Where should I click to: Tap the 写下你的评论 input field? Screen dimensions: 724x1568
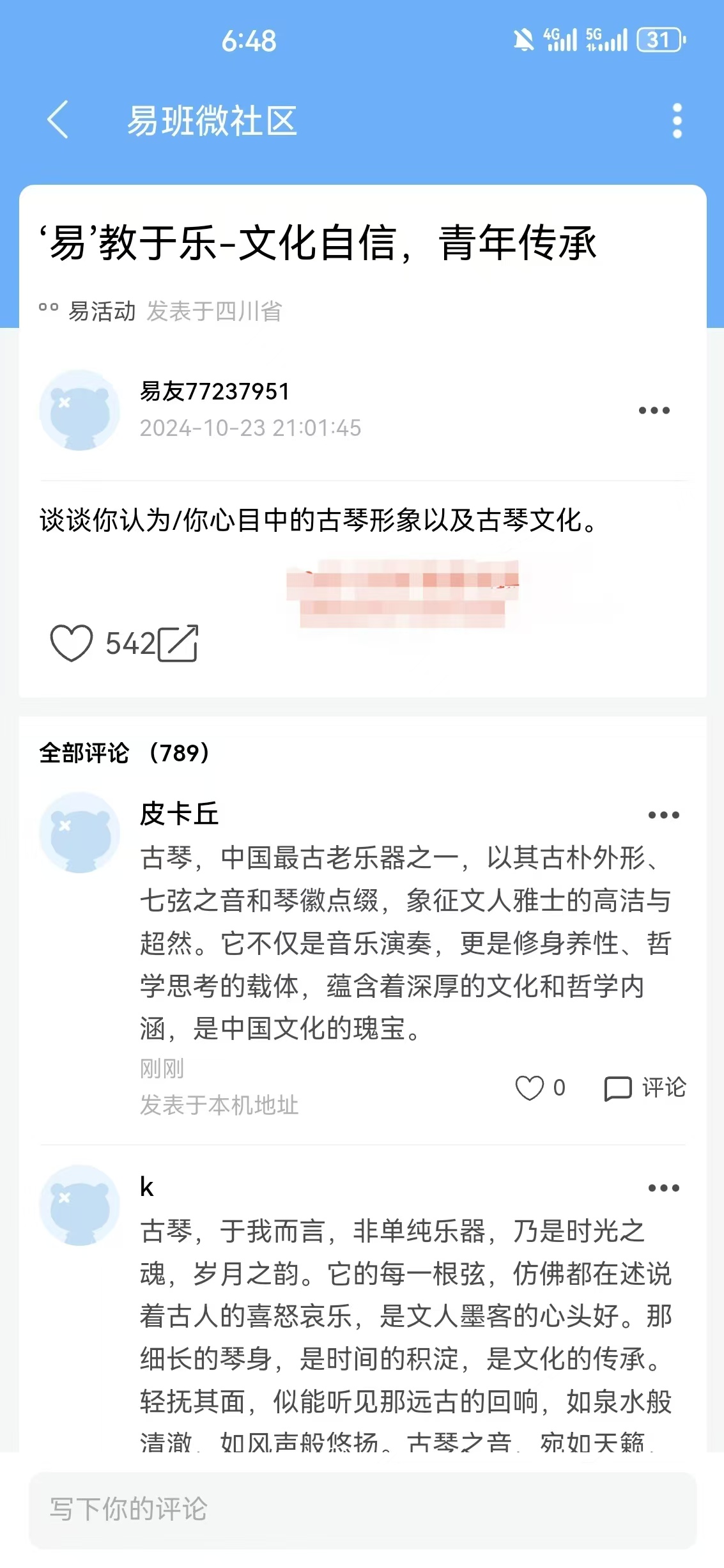coord(362,1510)
